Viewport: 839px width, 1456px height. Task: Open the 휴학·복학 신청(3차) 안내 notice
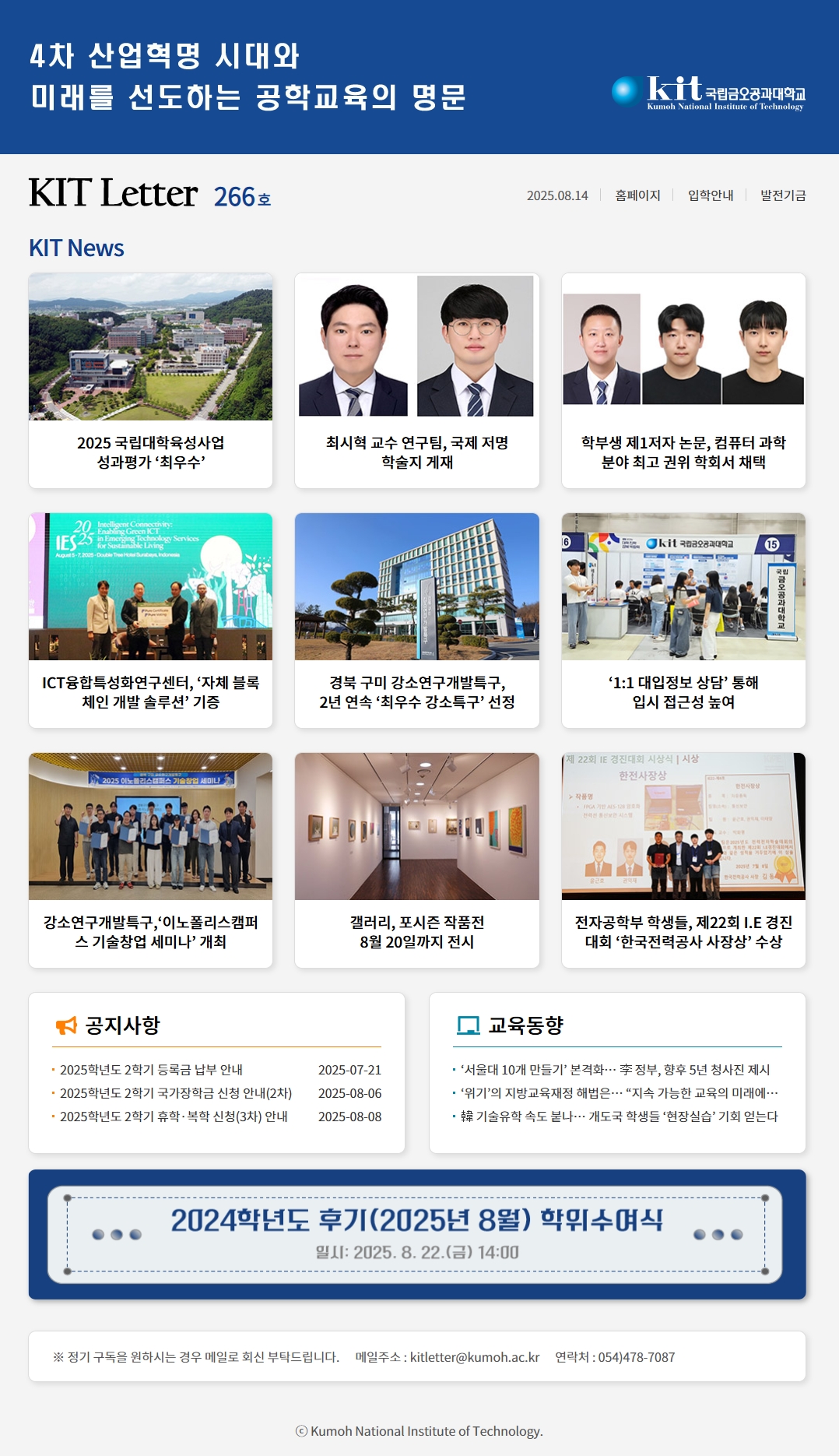point(174,1117)
